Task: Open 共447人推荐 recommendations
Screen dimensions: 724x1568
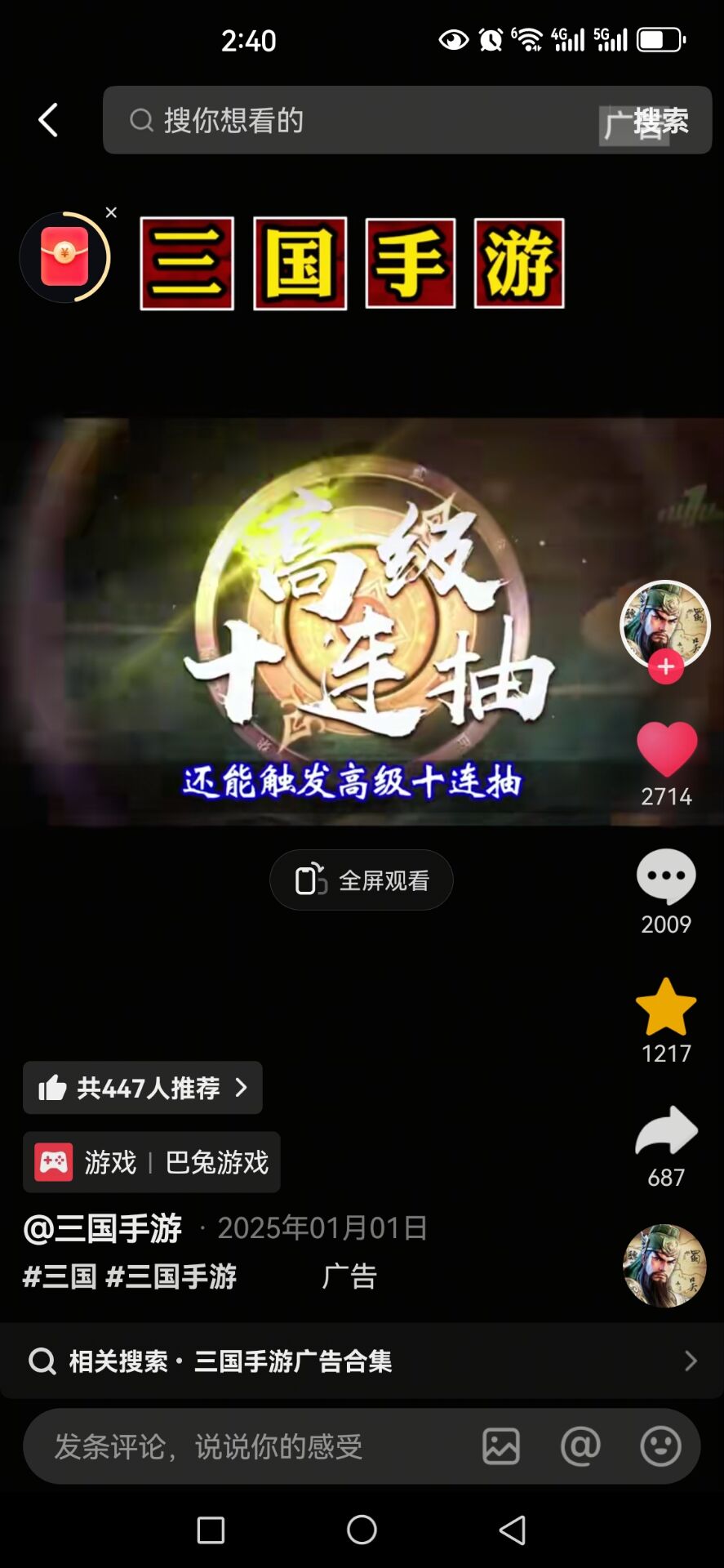Action: 143,1088
